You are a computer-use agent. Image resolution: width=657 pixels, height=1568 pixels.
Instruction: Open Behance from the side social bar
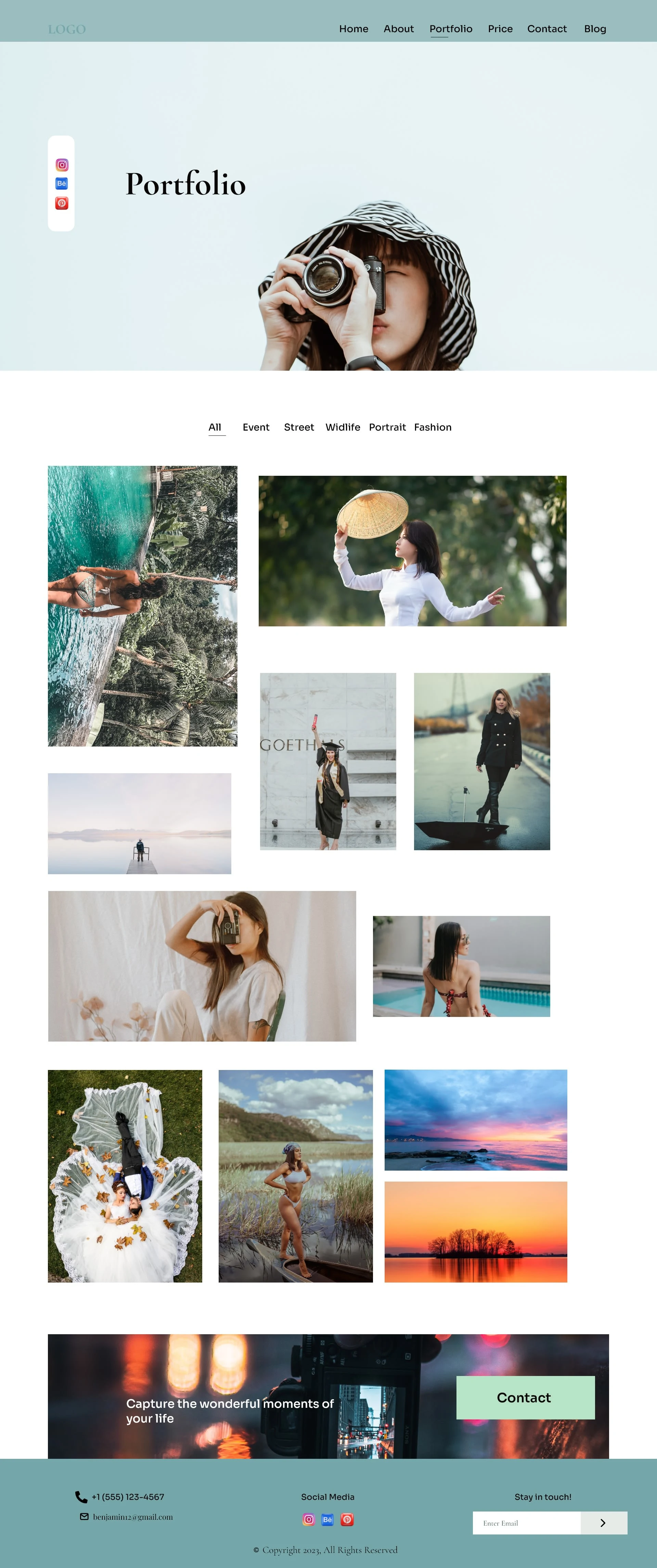tap(62, 184)
